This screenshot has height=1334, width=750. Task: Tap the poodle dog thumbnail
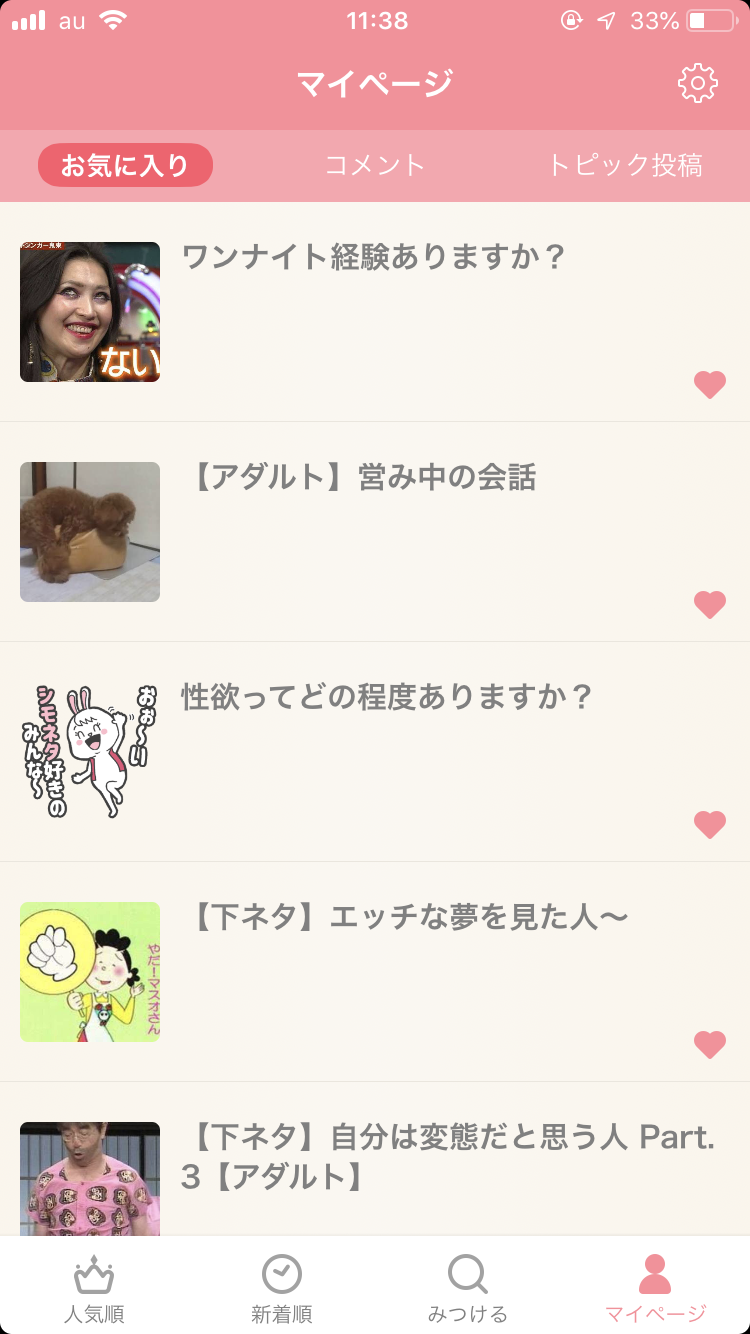[x=89, y=531]
